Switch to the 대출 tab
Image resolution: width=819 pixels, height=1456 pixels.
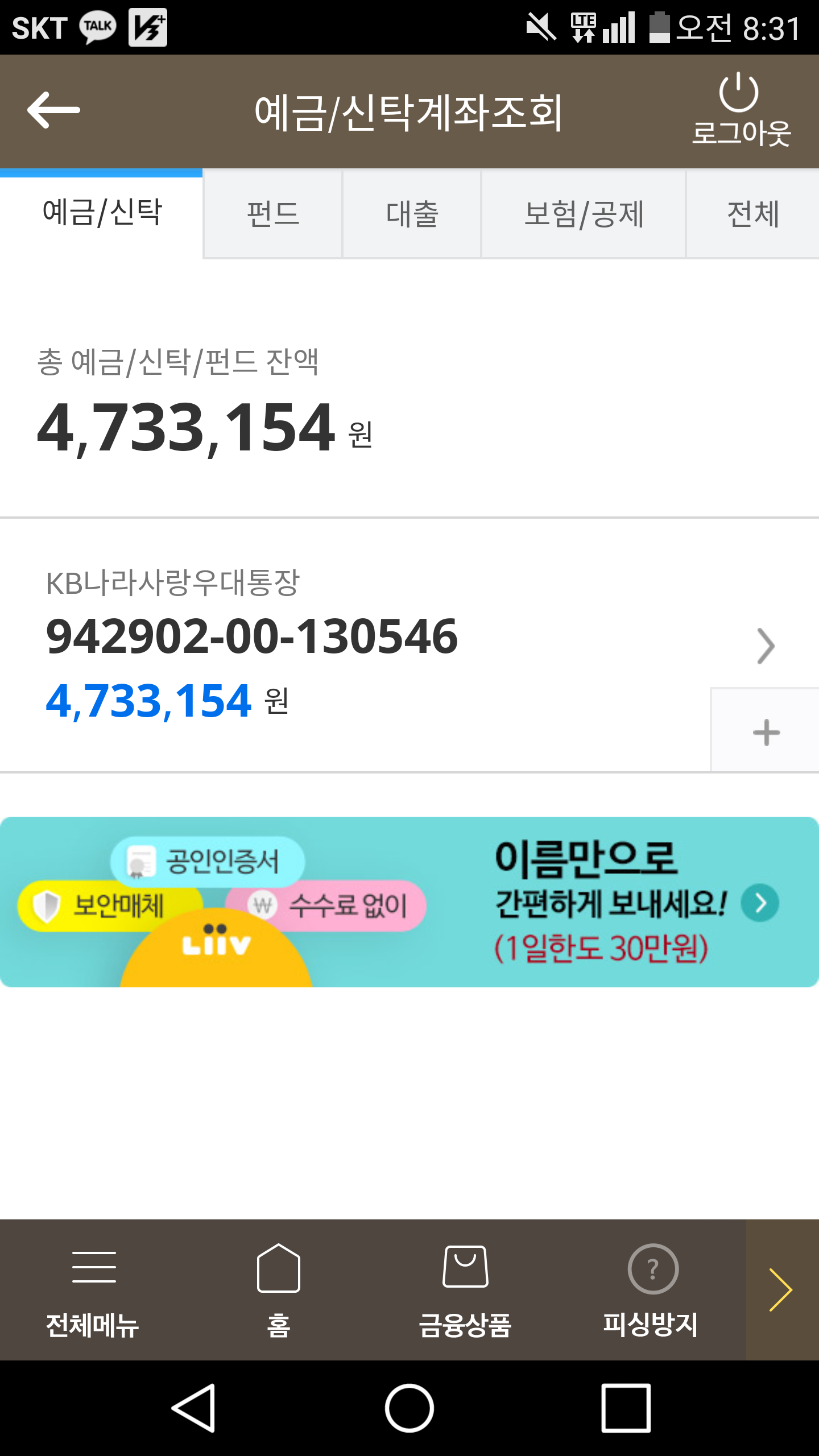412,214
